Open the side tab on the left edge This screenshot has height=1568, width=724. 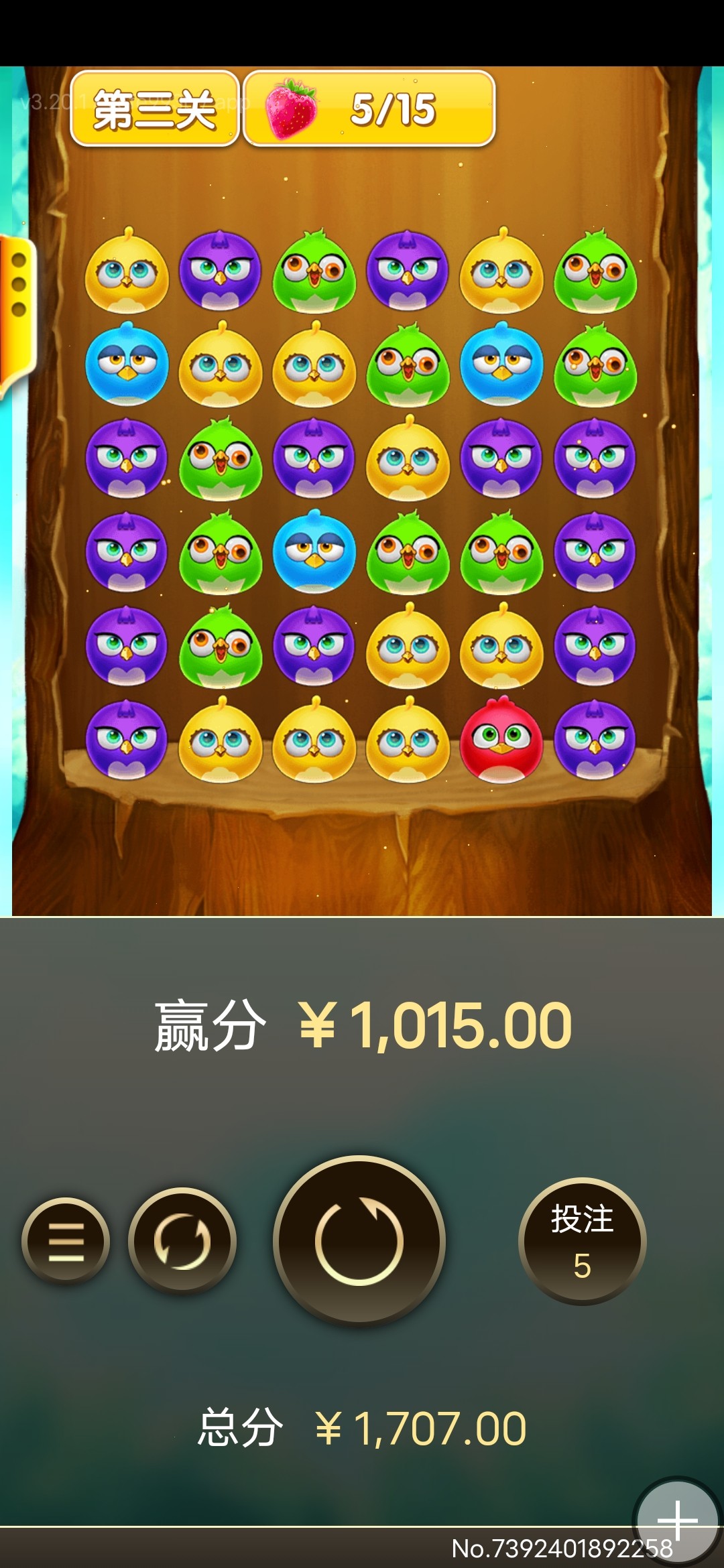[17, 315]
